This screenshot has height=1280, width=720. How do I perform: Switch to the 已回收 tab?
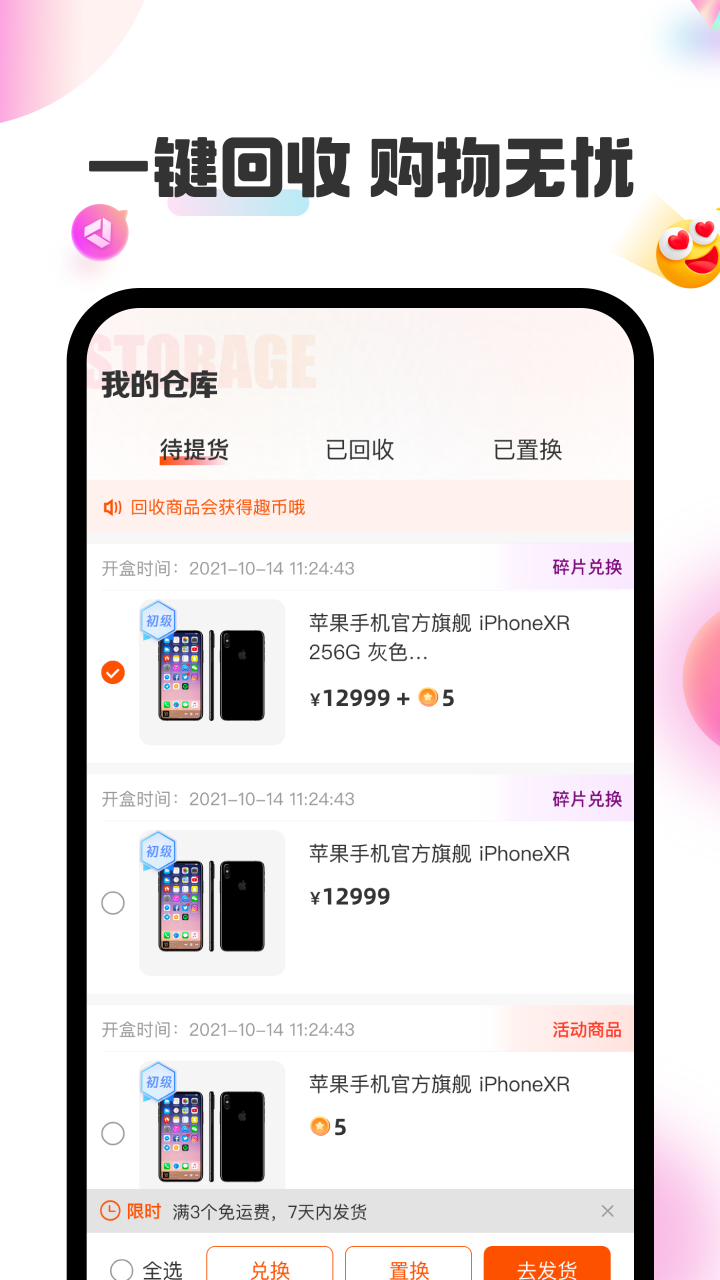(x=358, y=450)
